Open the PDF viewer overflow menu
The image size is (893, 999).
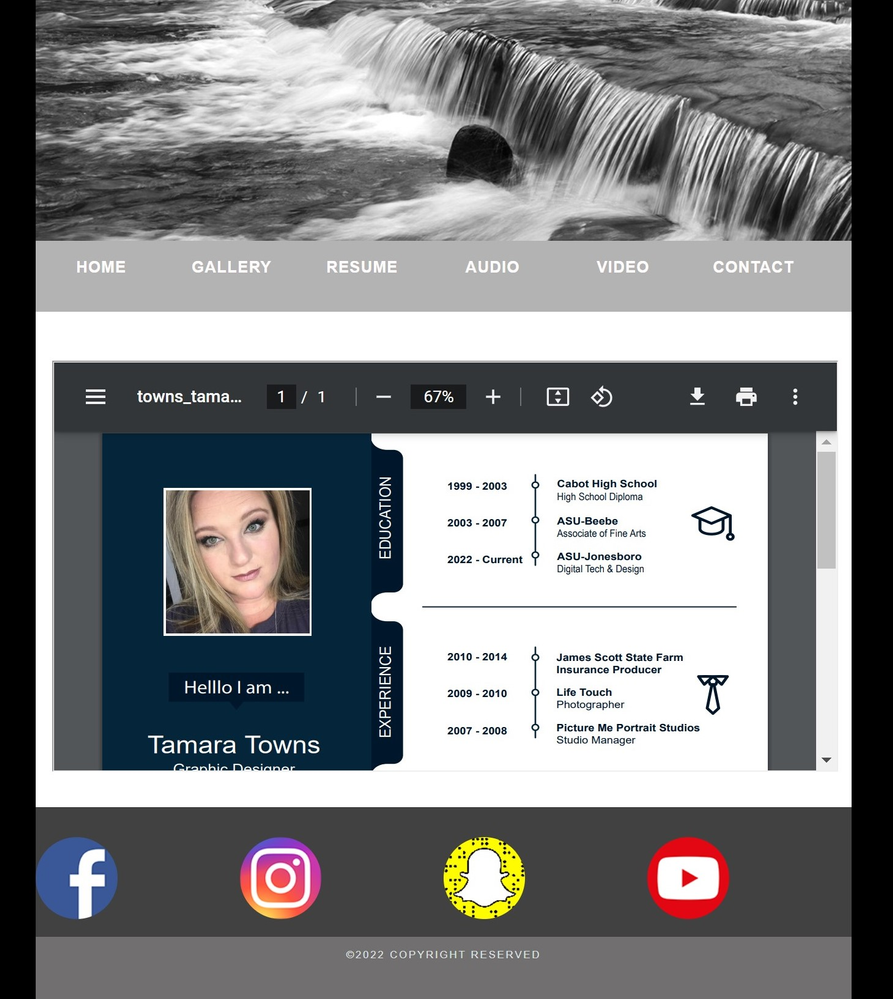[x=795, y=397]
